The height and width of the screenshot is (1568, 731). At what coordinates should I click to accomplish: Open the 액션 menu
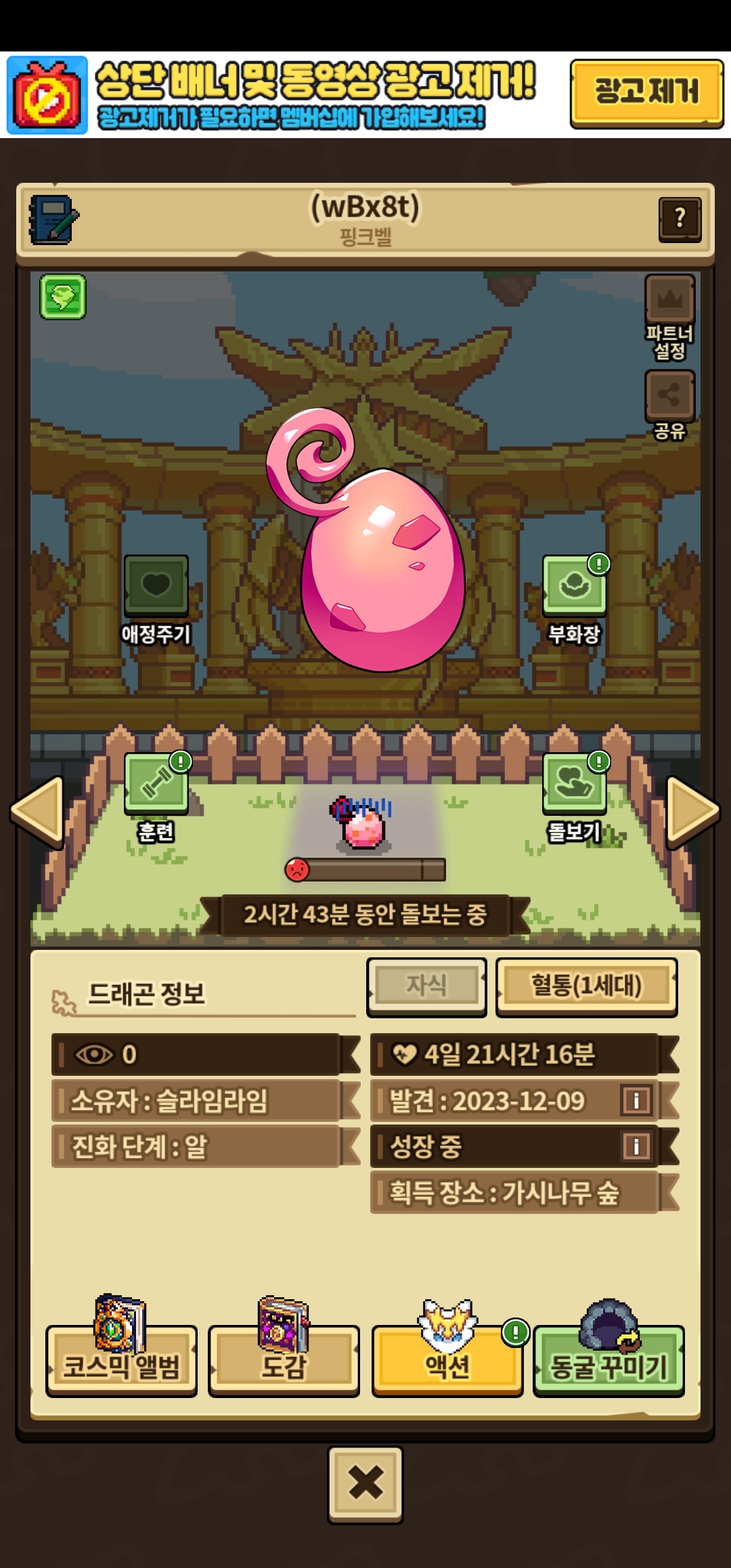pyautogui.click(x=447, y=1361)
